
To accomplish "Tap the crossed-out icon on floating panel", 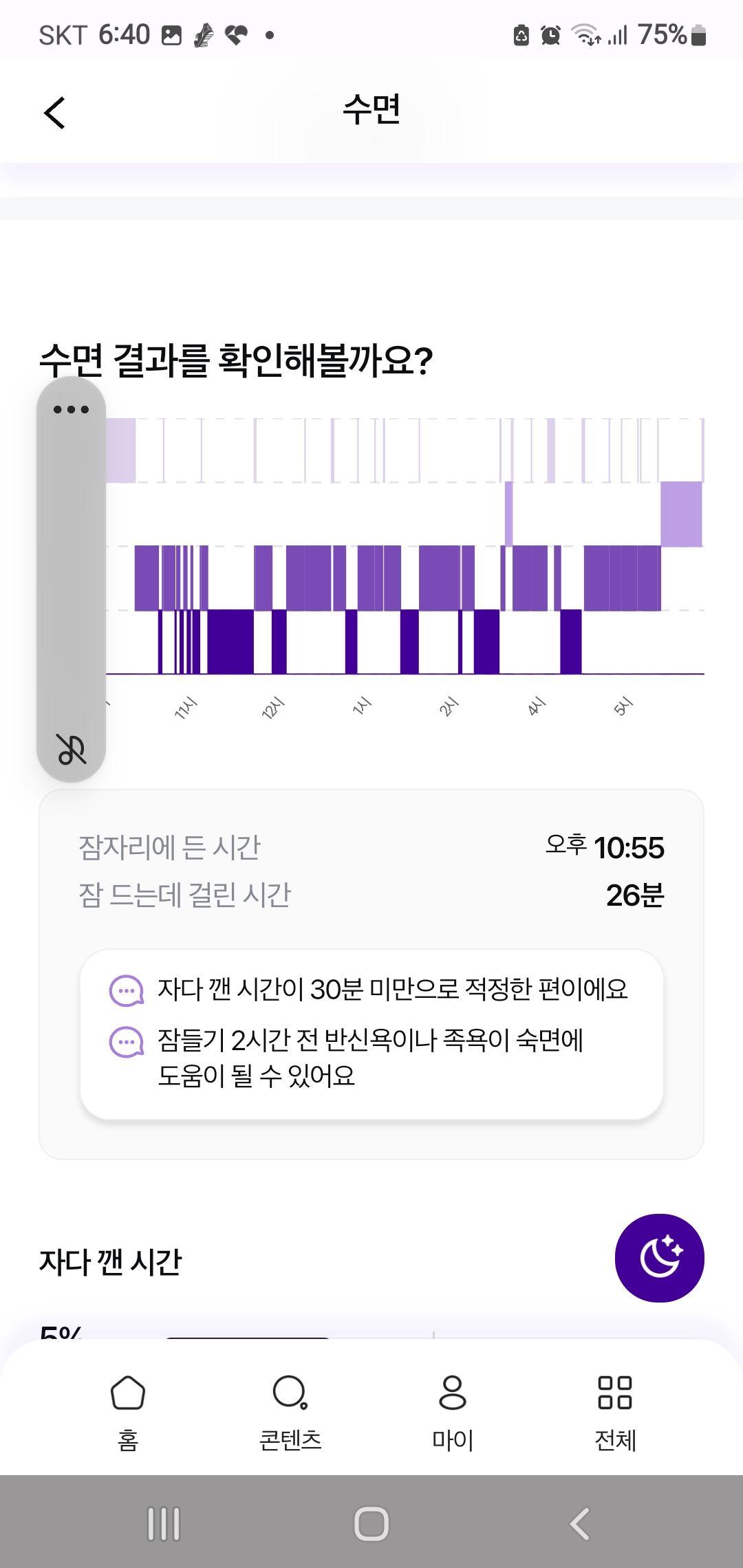I will [72, 749].
